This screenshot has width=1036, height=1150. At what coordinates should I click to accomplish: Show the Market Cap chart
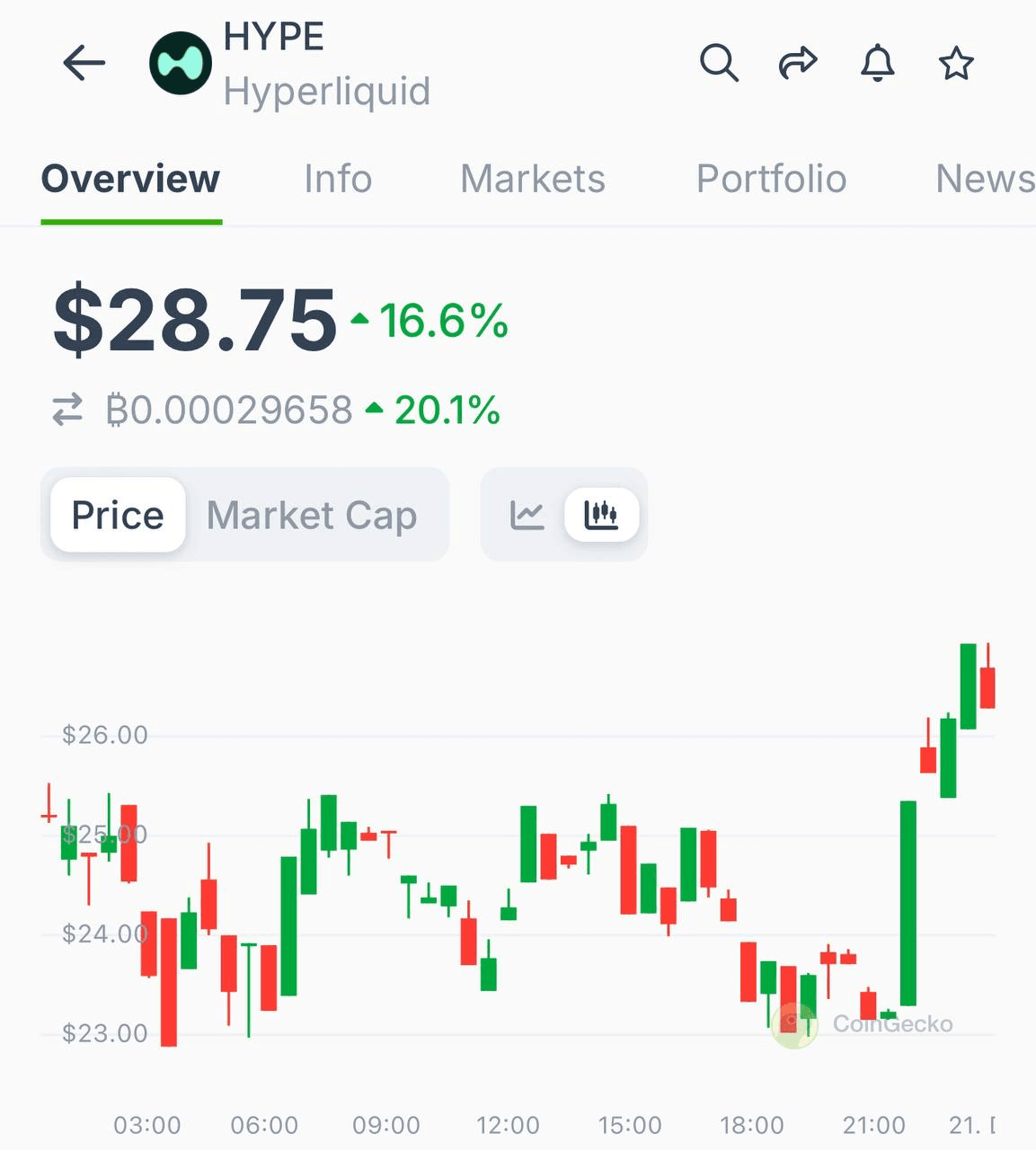click(x=312, y=516)
